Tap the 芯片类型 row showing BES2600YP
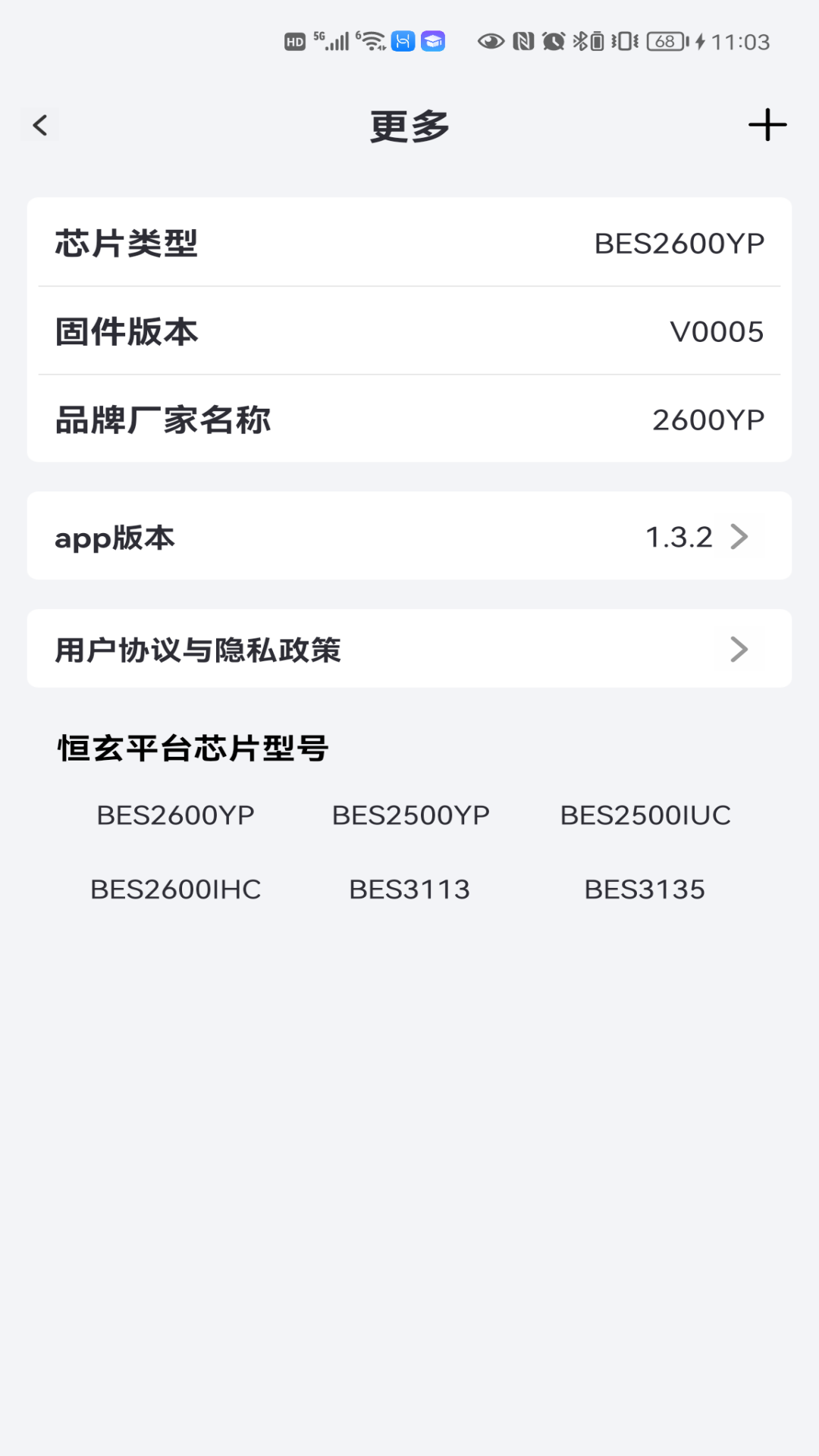This screenshot has height=1456, width=819. coord(409,243)
